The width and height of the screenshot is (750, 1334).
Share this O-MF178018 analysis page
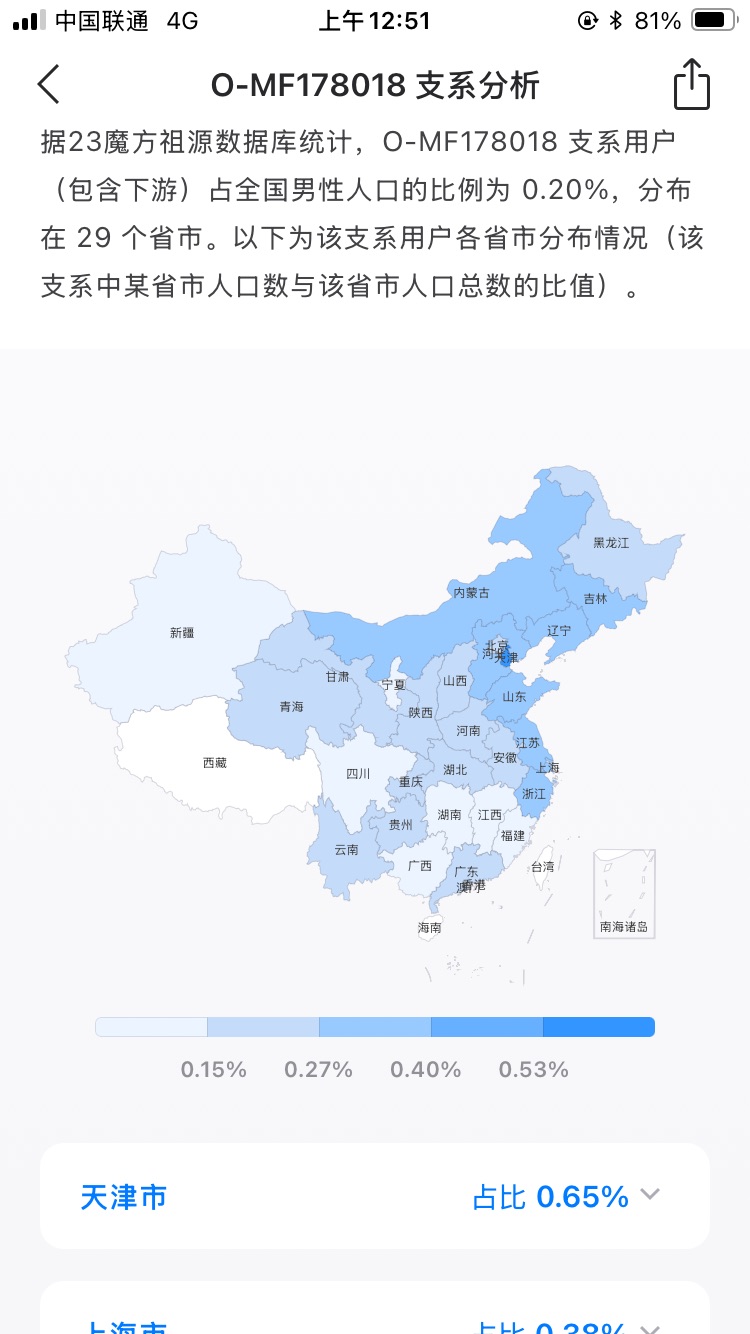pyautogui.click(x=691, y=84)
